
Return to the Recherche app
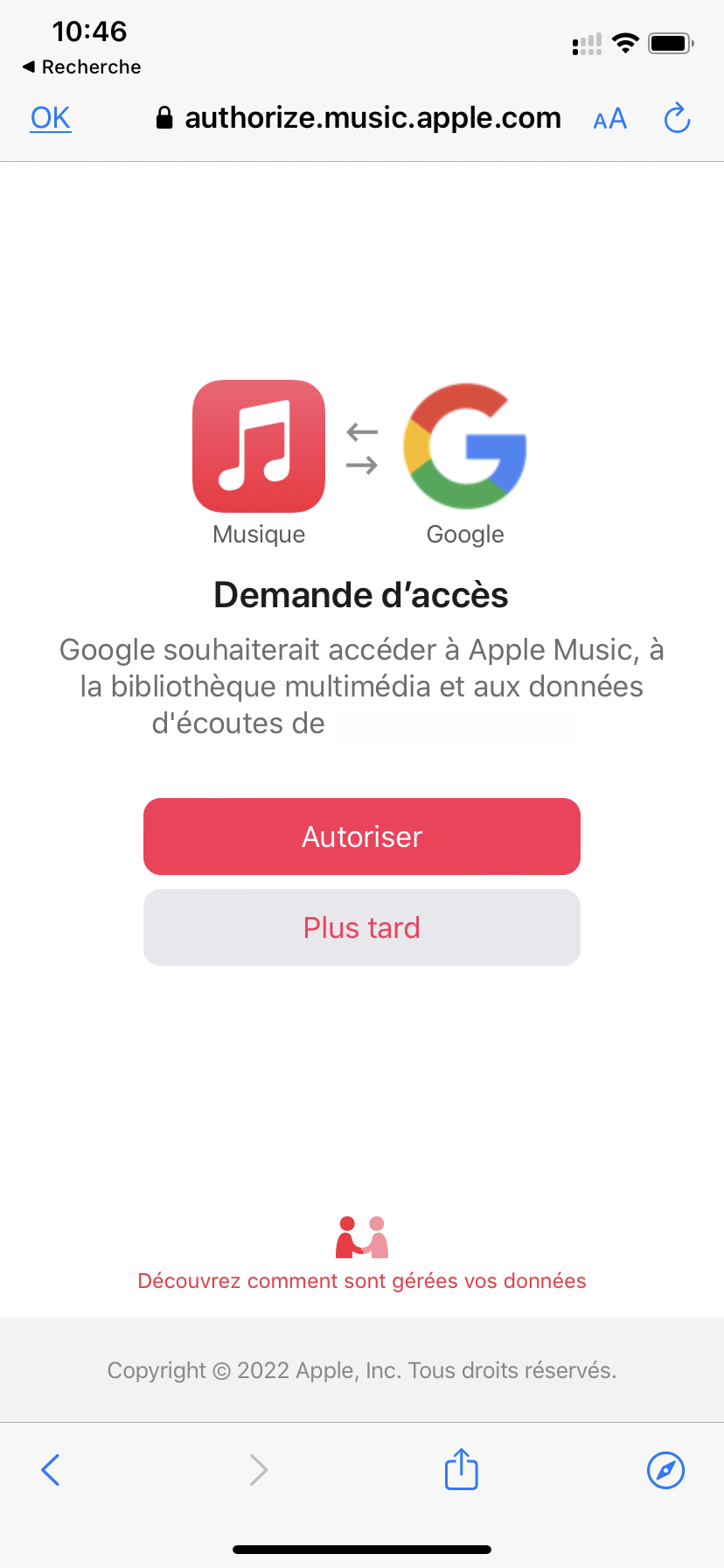coord(81,67)
